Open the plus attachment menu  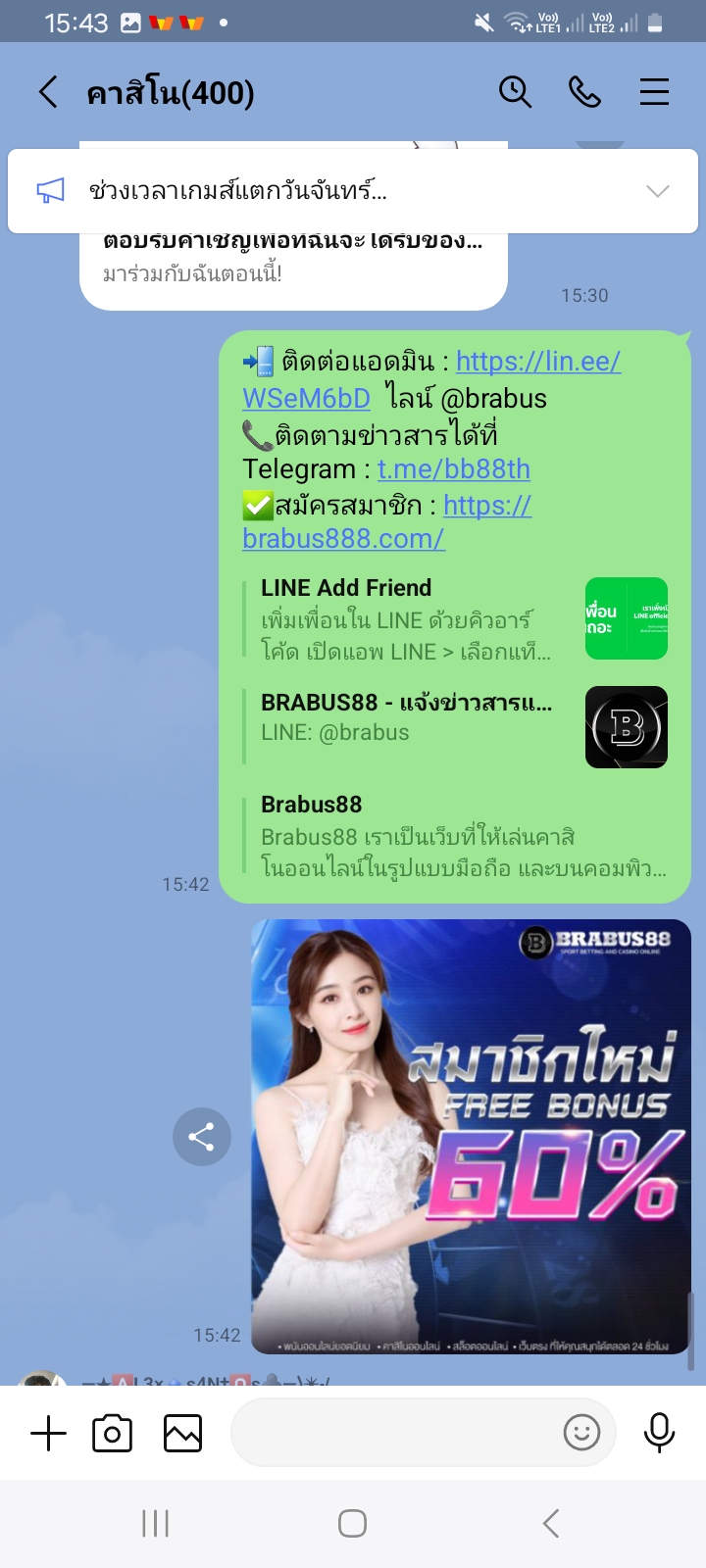point(48,1434)
